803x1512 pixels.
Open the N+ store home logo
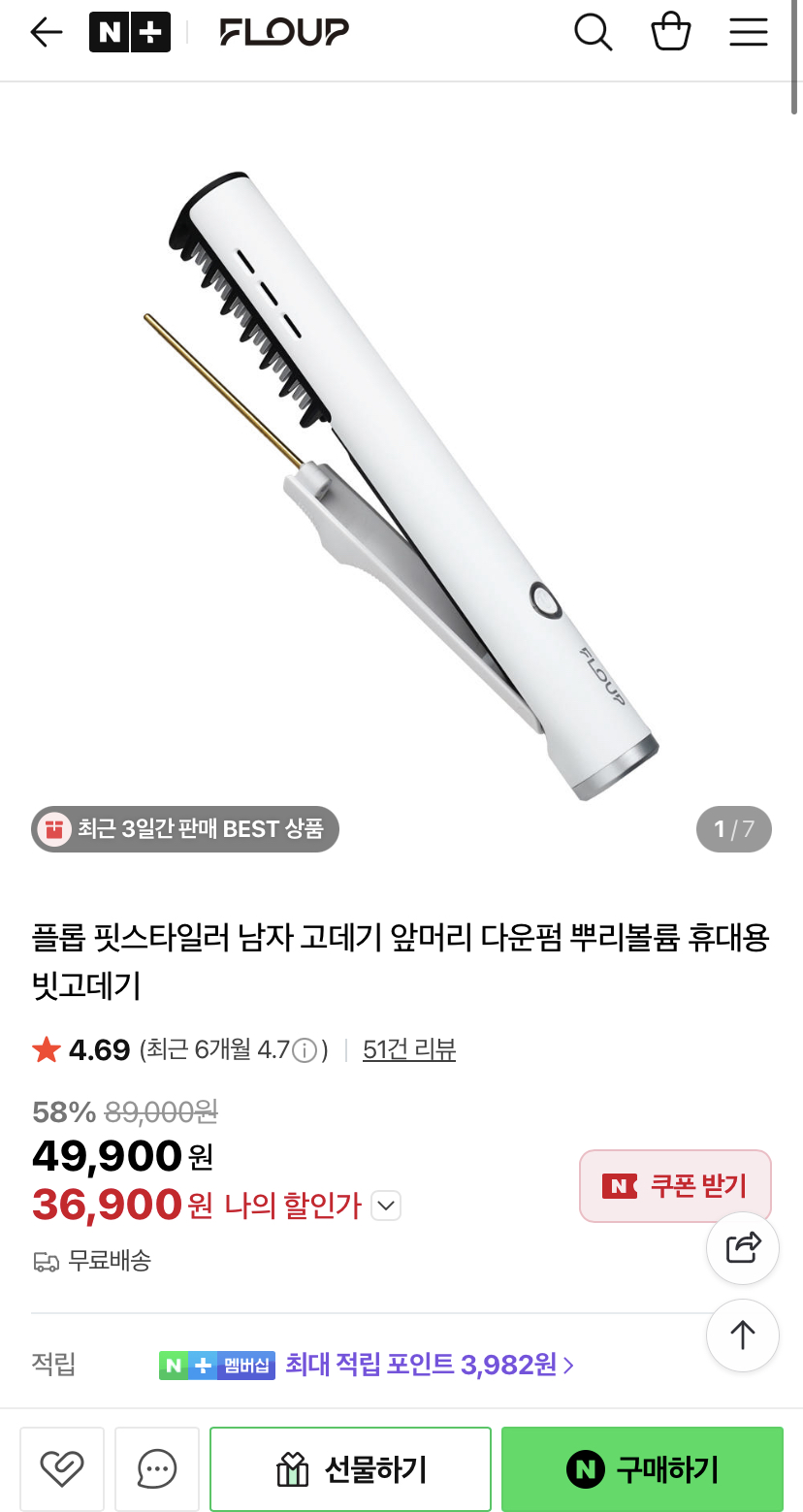pos(129,33)
